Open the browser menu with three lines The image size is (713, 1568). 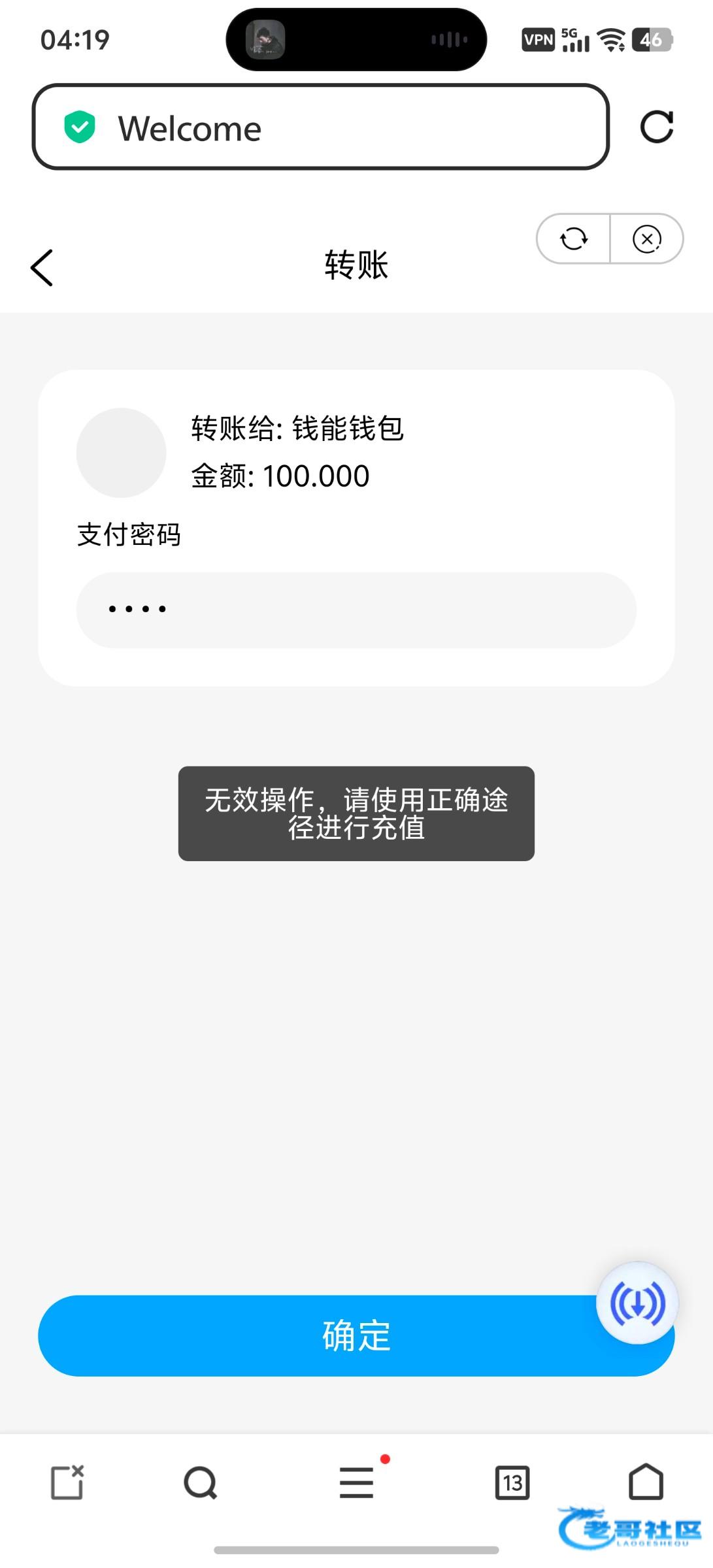point(356,1482)
